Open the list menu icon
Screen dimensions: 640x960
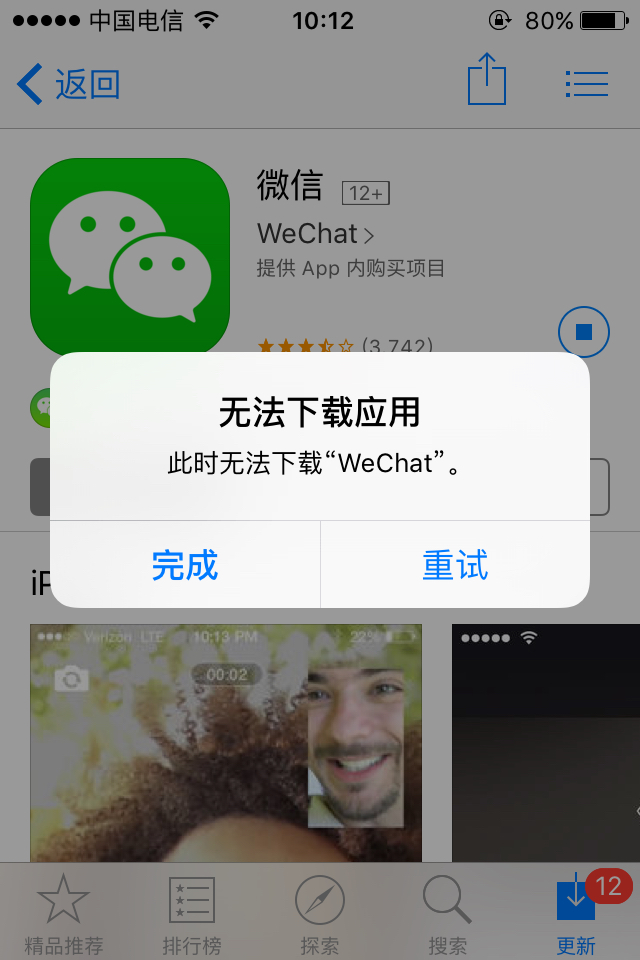click(586, 84)
